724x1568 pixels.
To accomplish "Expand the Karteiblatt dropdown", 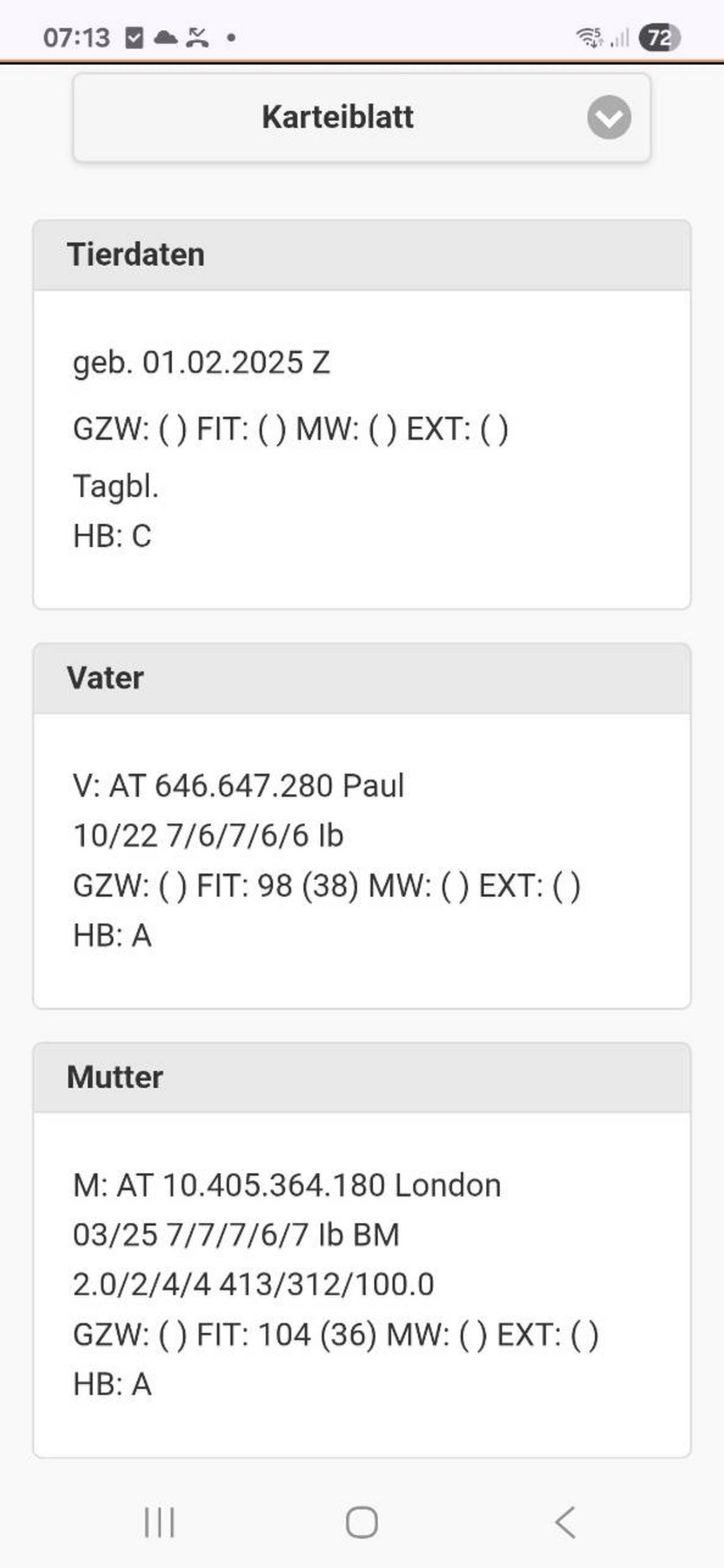I will (361, 118).
